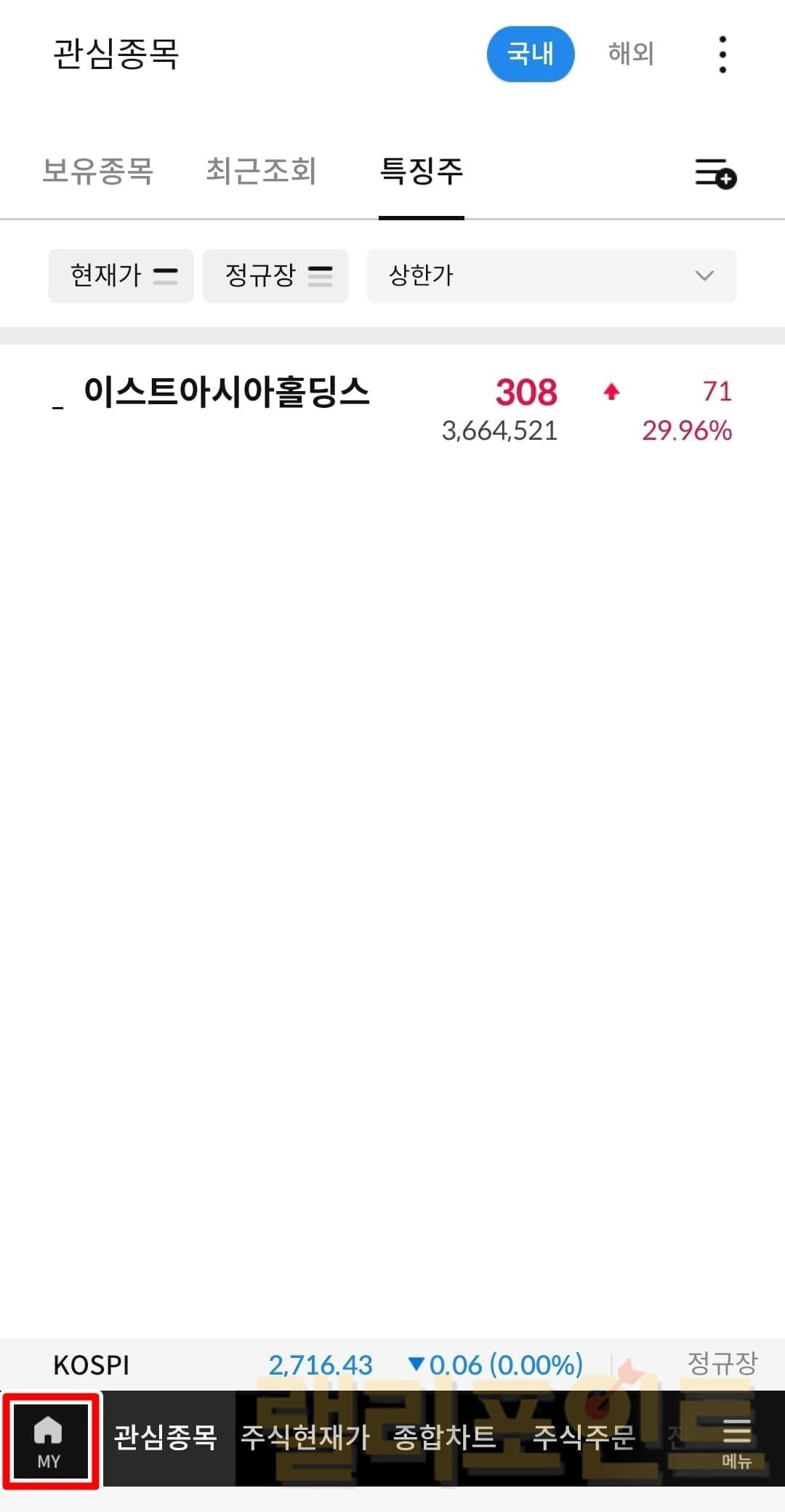
Task: Tap the add-list icon beside the tabs
Action: 716,174
